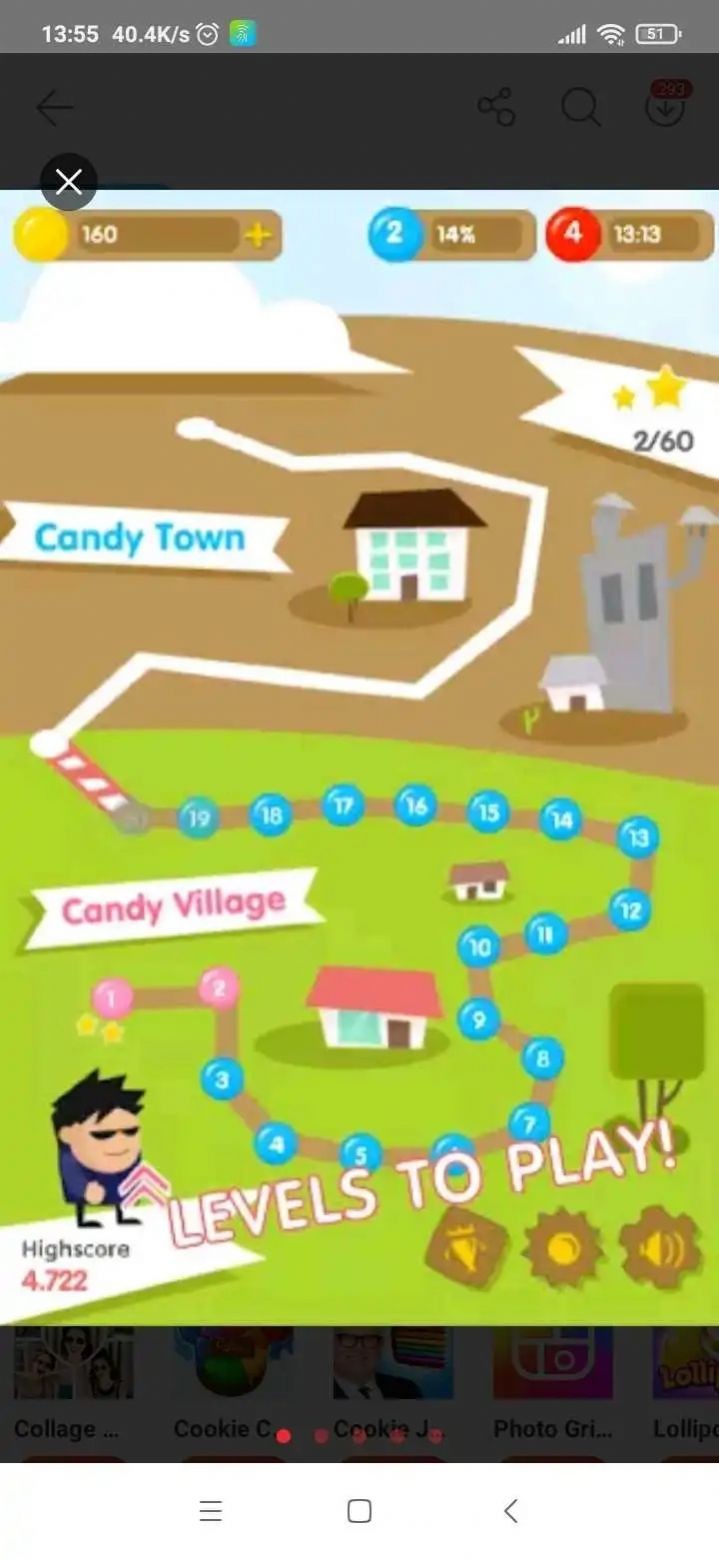Image resolution: width=719 pixels, height=1559 pixels.
Task: Close the enlarged screenshot preview
Action: tap(69, 182)
